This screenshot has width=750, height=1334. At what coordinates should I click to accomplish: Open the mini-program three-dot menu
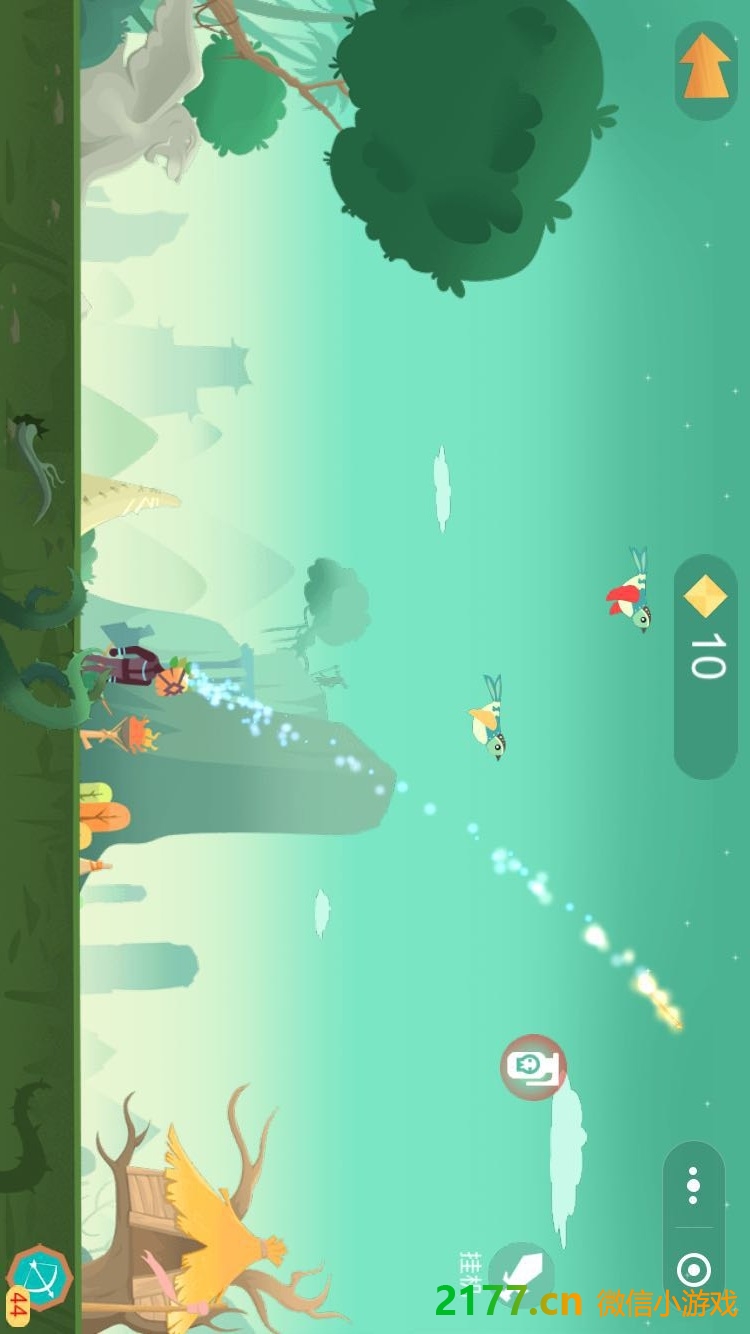693,1186
